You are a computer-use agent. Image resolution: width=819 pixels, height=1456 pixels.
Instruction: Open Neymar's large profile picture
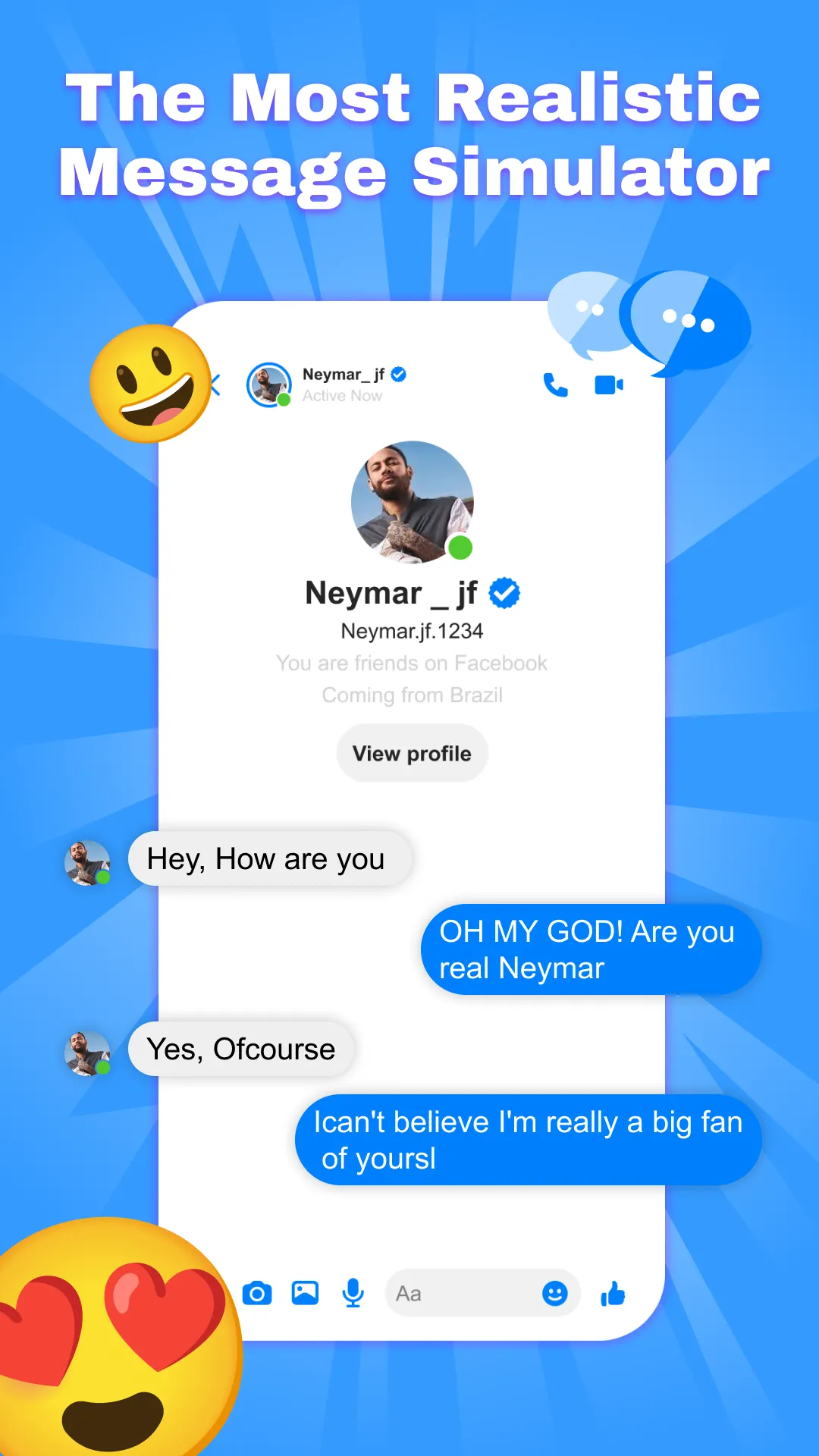tap(412, 502)
